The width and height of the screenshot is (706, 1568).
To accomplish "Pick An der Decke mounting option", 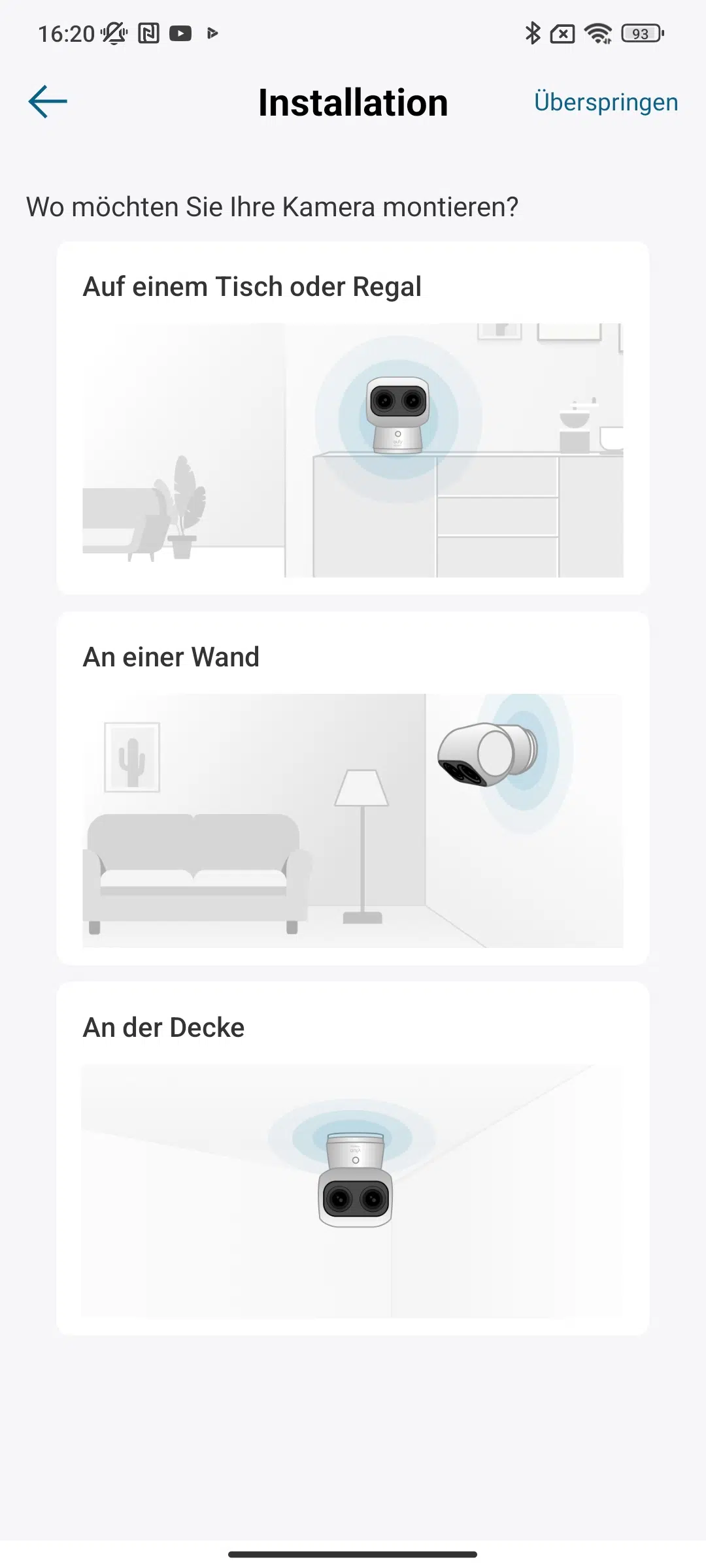I will pyautogui.click(x=353, y=1158).
